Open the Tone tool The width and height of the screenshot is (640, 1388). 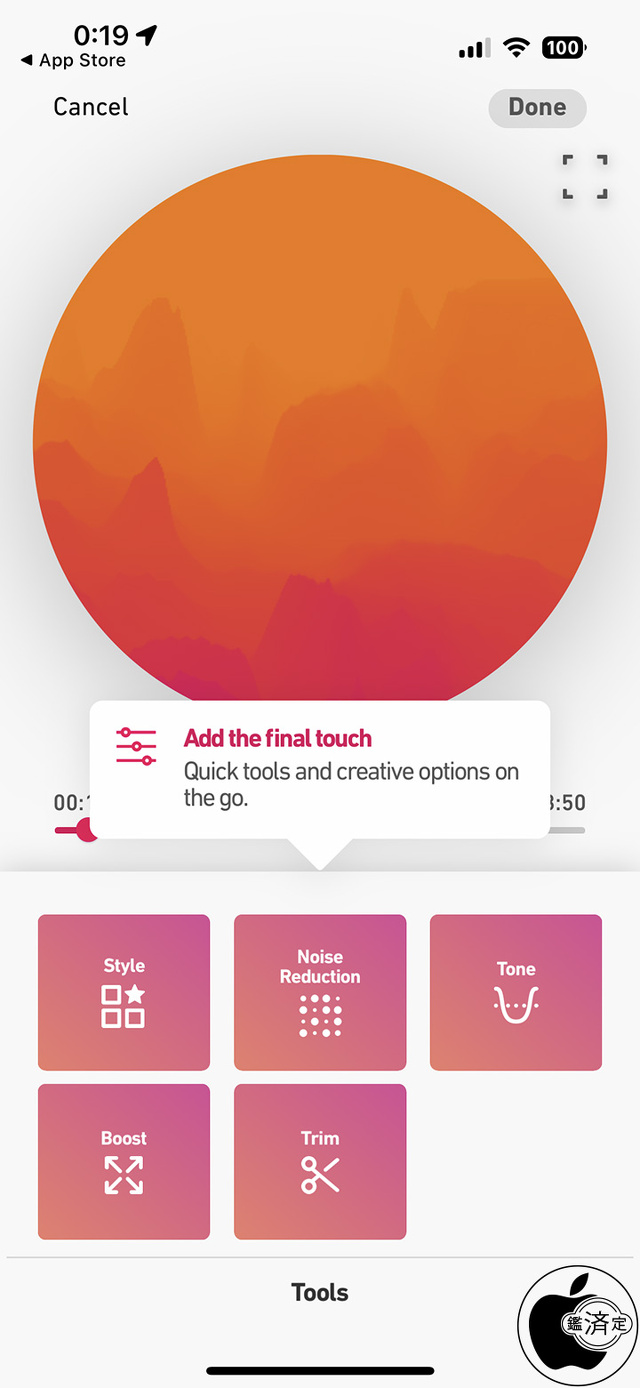tap(516, 992)
